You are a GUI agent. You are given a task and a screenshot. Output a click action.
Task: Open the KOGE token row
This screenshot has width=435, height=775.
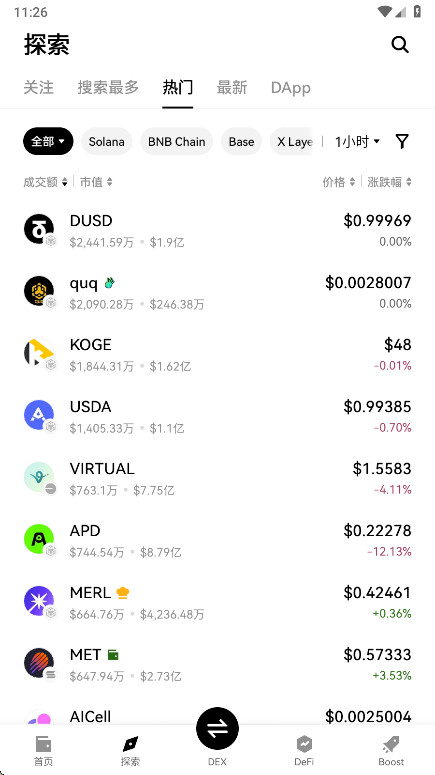coord(218,354)
